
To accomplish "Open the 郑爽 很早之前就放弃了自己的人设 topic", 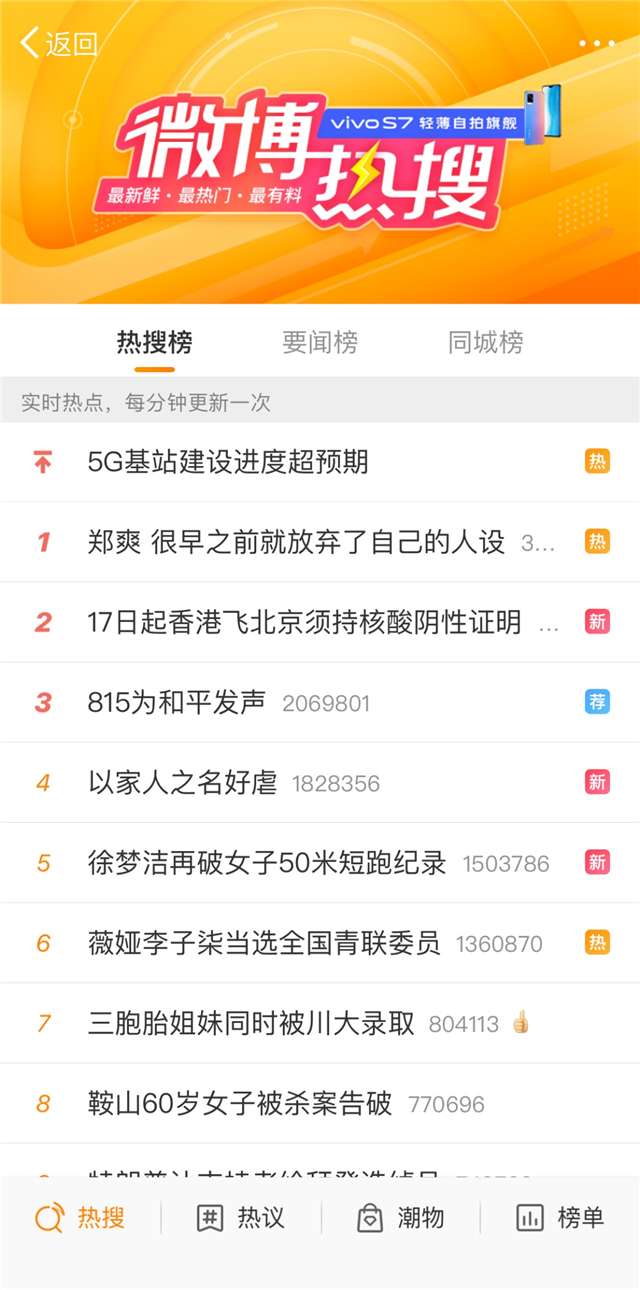I will [x=296, y=542].
